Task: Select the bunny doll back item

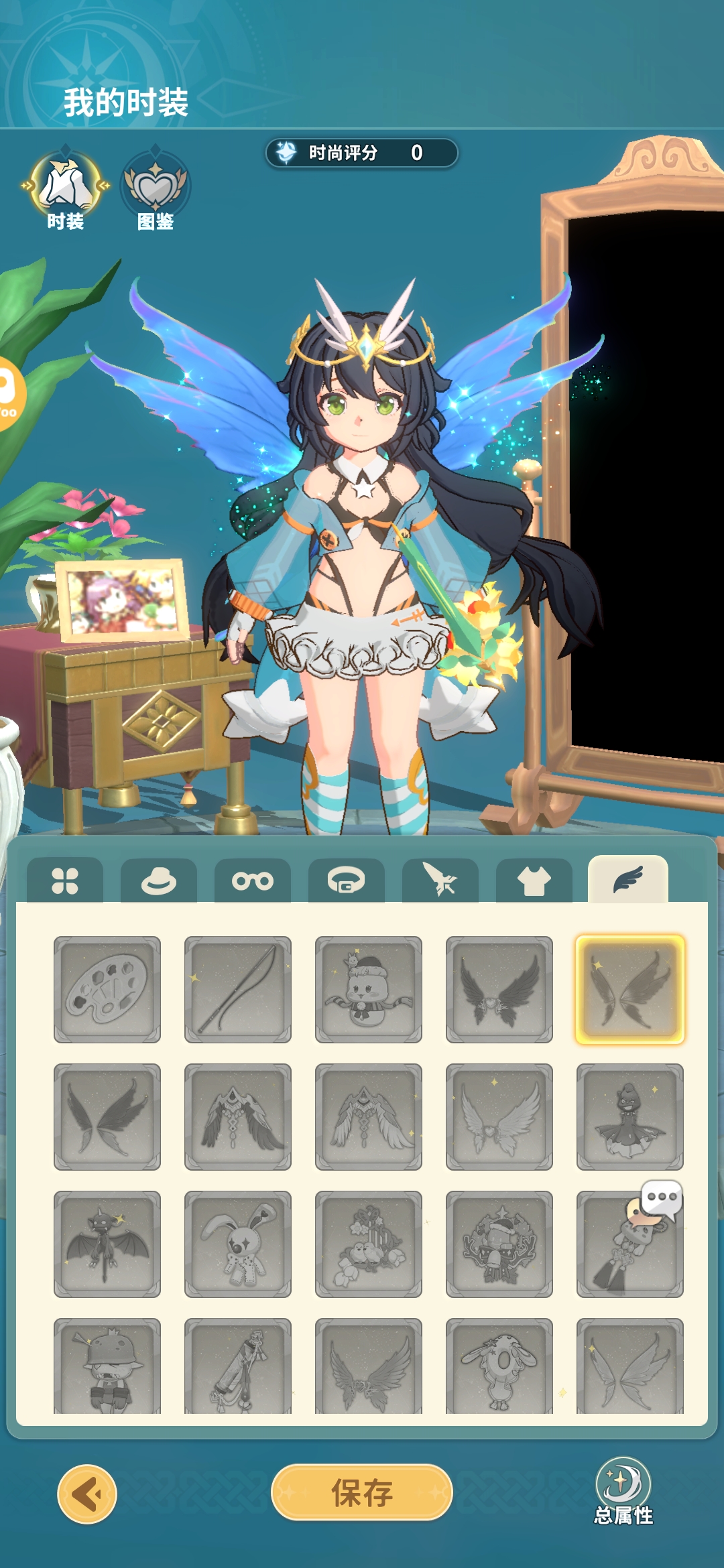Action: [x=238, y=1244]
